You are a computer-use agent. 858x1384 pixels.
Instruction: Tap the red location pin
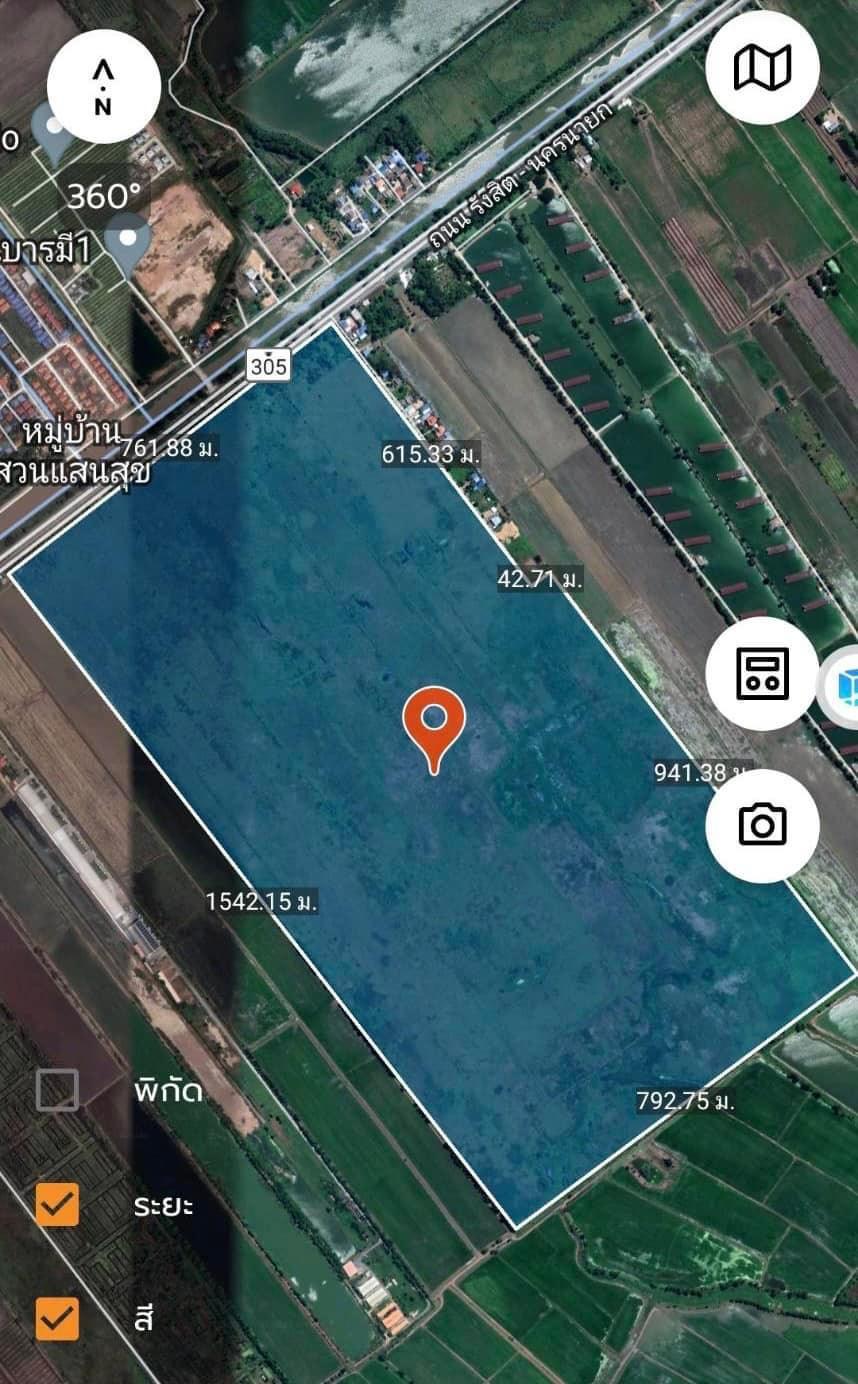[434, 729]
